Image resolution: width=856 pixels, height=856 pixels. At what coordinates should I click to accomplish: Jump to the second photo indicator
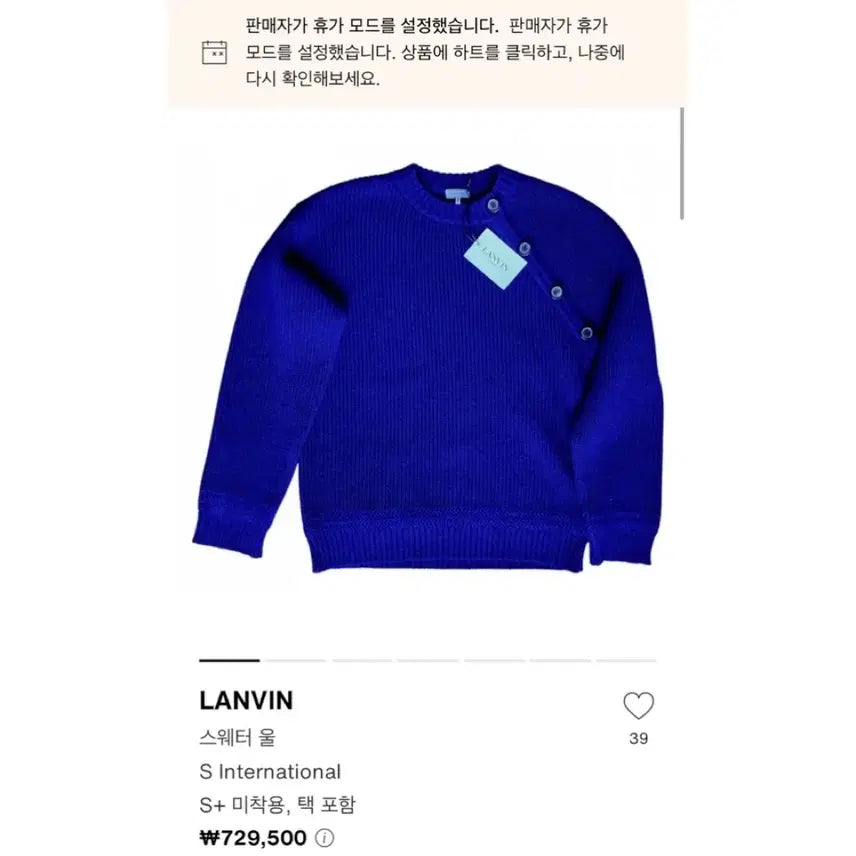coord(296,660)
